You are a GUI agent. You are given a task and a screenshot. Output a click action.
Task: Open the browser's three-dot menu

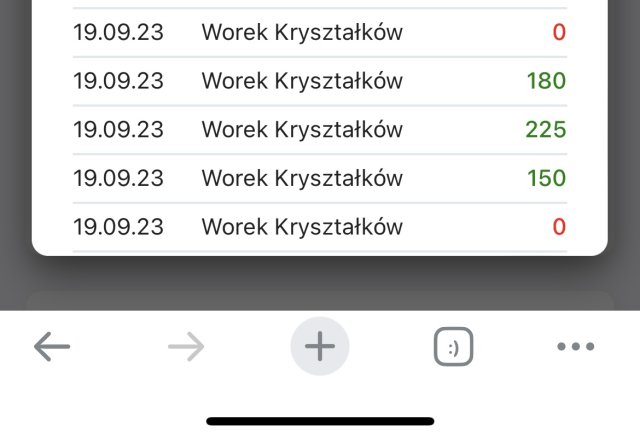(575, 347)
